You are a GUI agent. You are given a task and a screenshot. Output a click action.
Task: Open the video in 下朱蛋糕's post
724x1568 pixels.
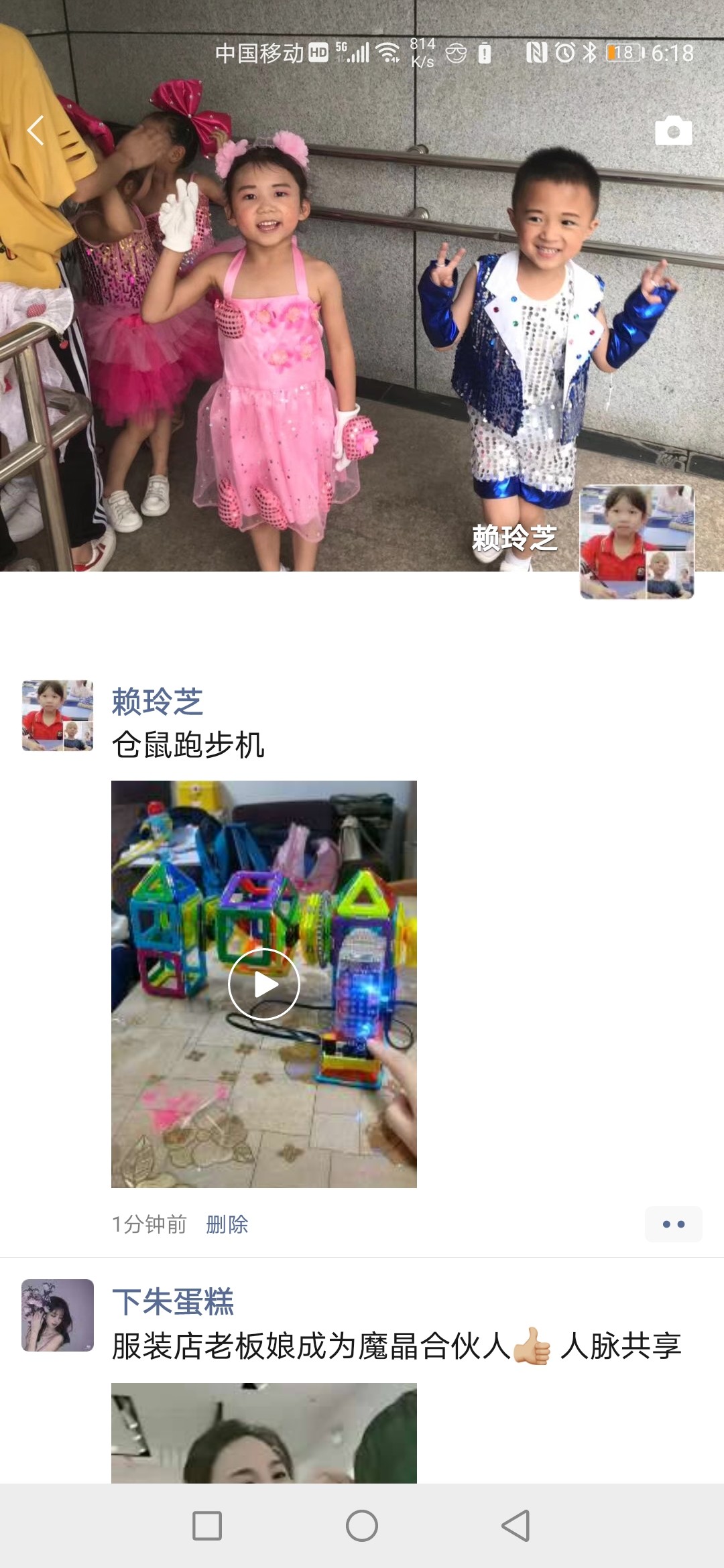pos(263,1433)
